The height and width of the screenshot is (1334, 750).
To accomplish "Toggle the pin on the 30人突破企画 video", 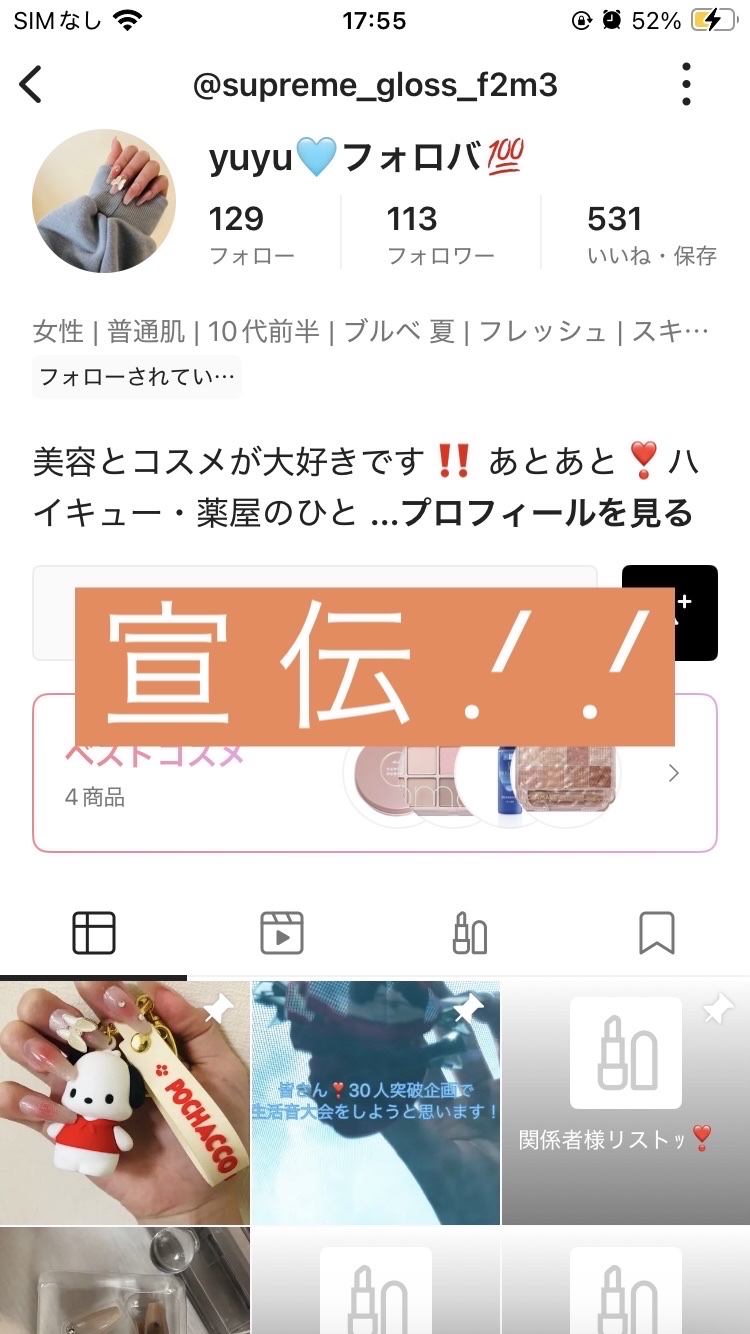I will [468, 1010].
